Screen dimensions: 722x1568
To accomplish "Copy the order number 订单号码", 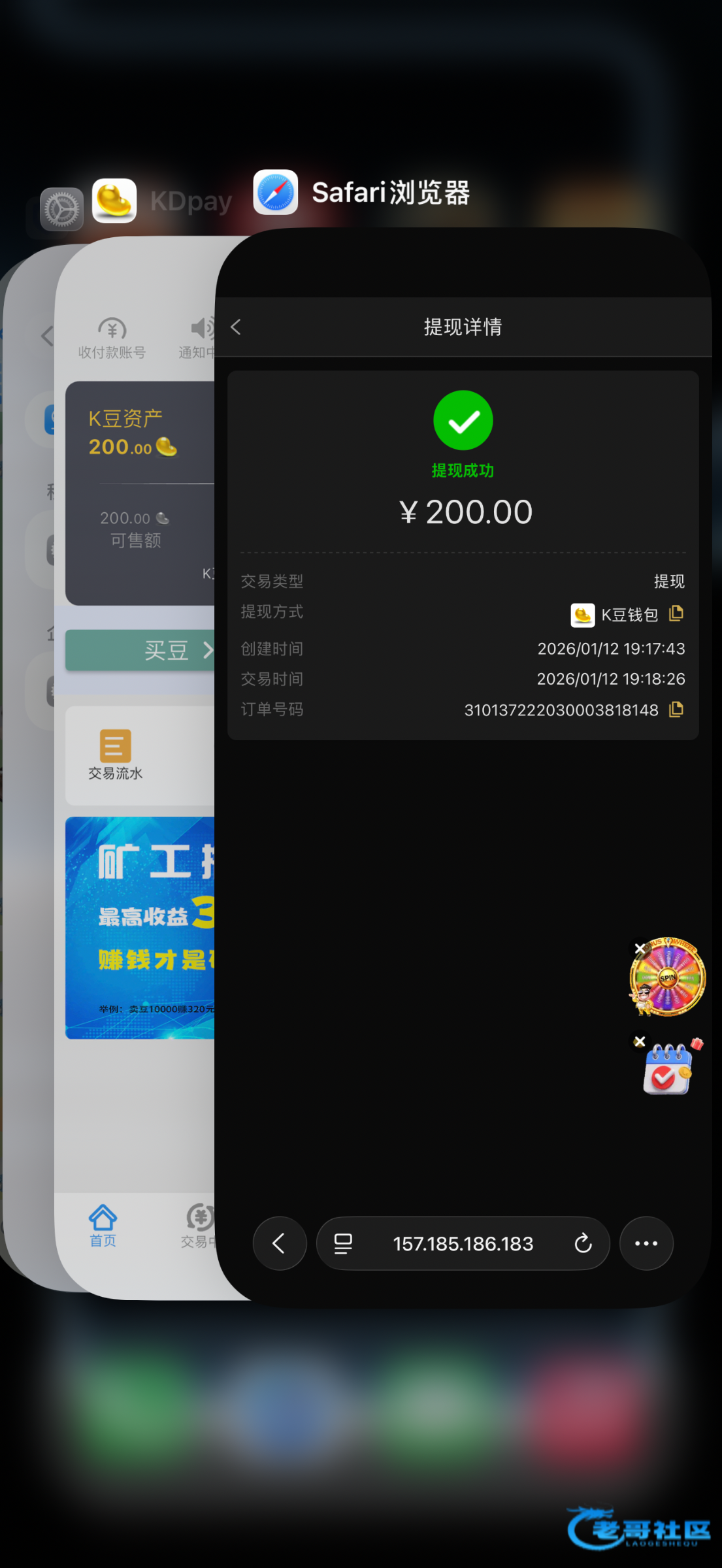I will [676, 710].
